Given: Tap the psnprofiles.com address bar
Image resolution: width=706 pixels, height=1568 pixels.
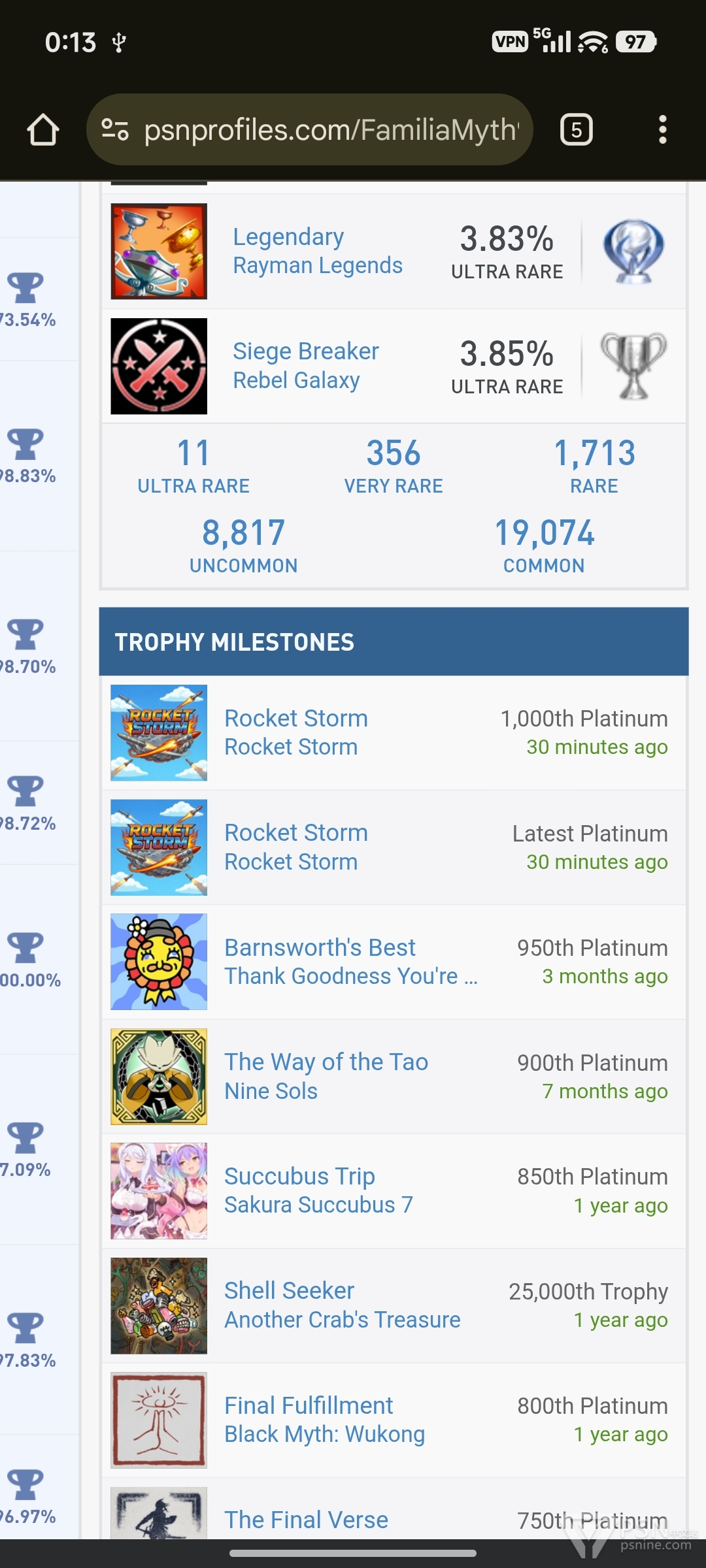Looking at the screenshot, I should (330, 129).
